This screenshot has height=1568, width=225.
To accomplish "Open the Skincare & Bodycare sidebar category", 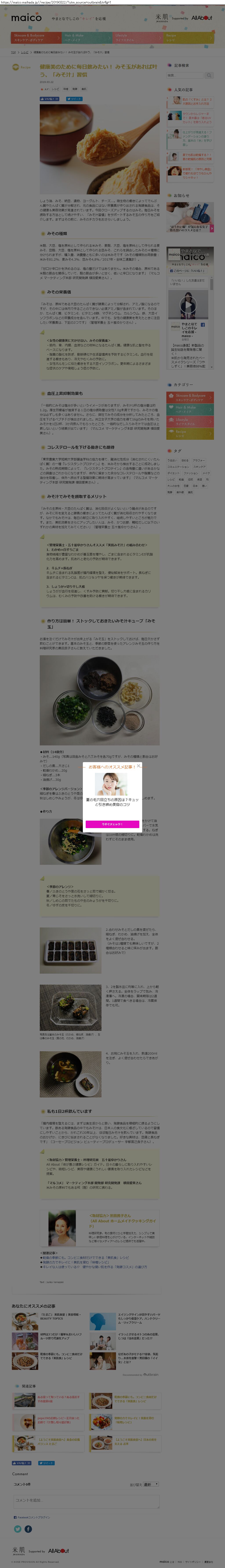I will [190, 397].
